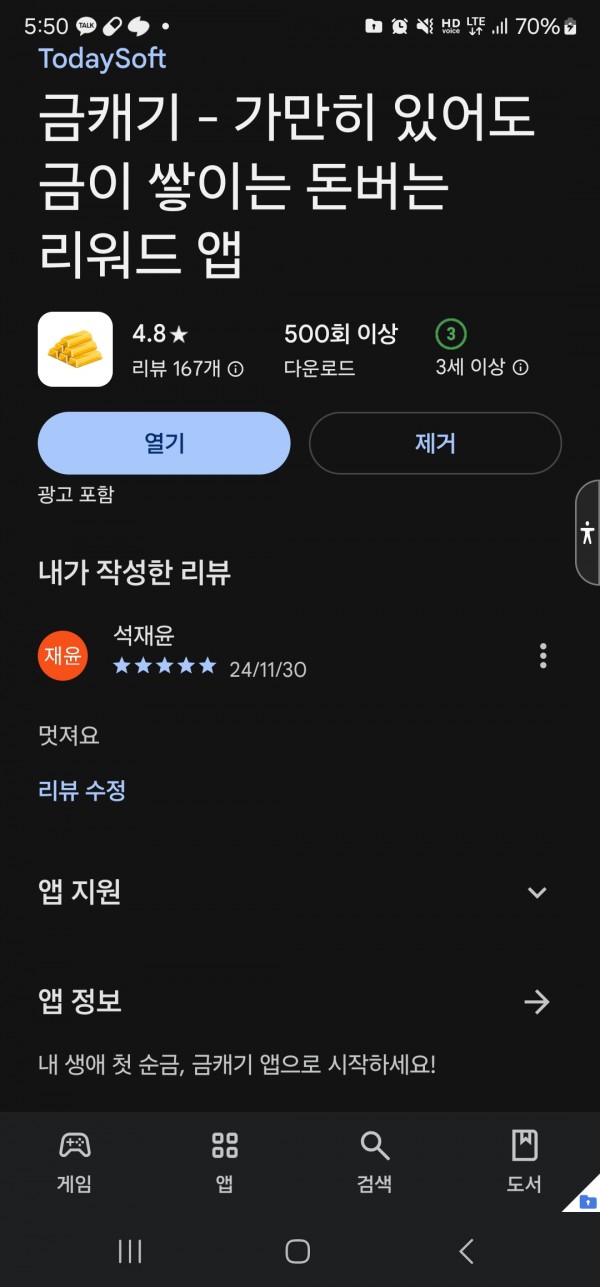Image resolution: width=600 pixels, height=1287 pixels.
Task: Switch to the 게임 tab
Action: point(75,1162)
